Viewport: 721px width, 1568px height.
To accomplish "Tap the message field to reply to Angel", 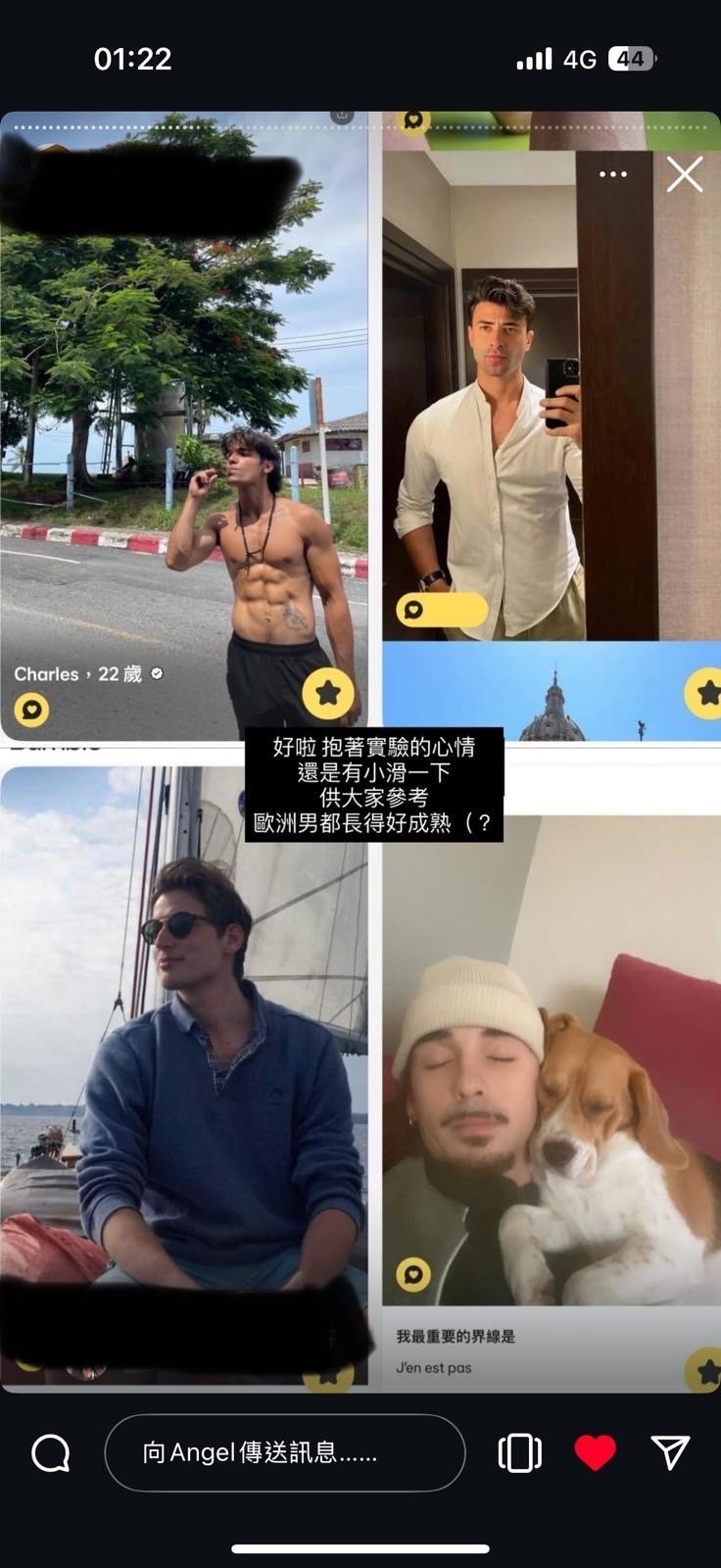I will pos(284,1452).
